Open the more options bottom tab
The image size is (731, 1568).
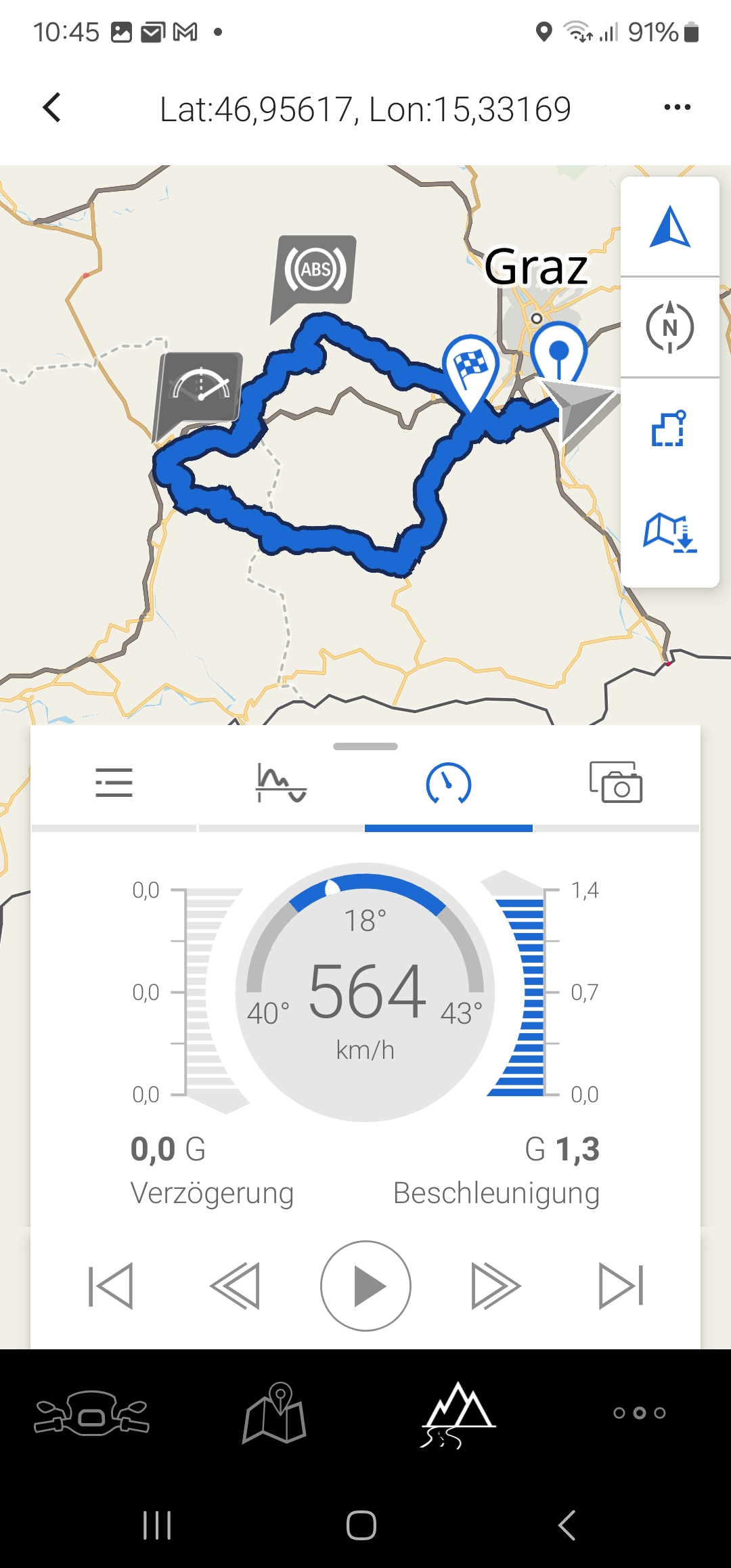click(639, 1413)
